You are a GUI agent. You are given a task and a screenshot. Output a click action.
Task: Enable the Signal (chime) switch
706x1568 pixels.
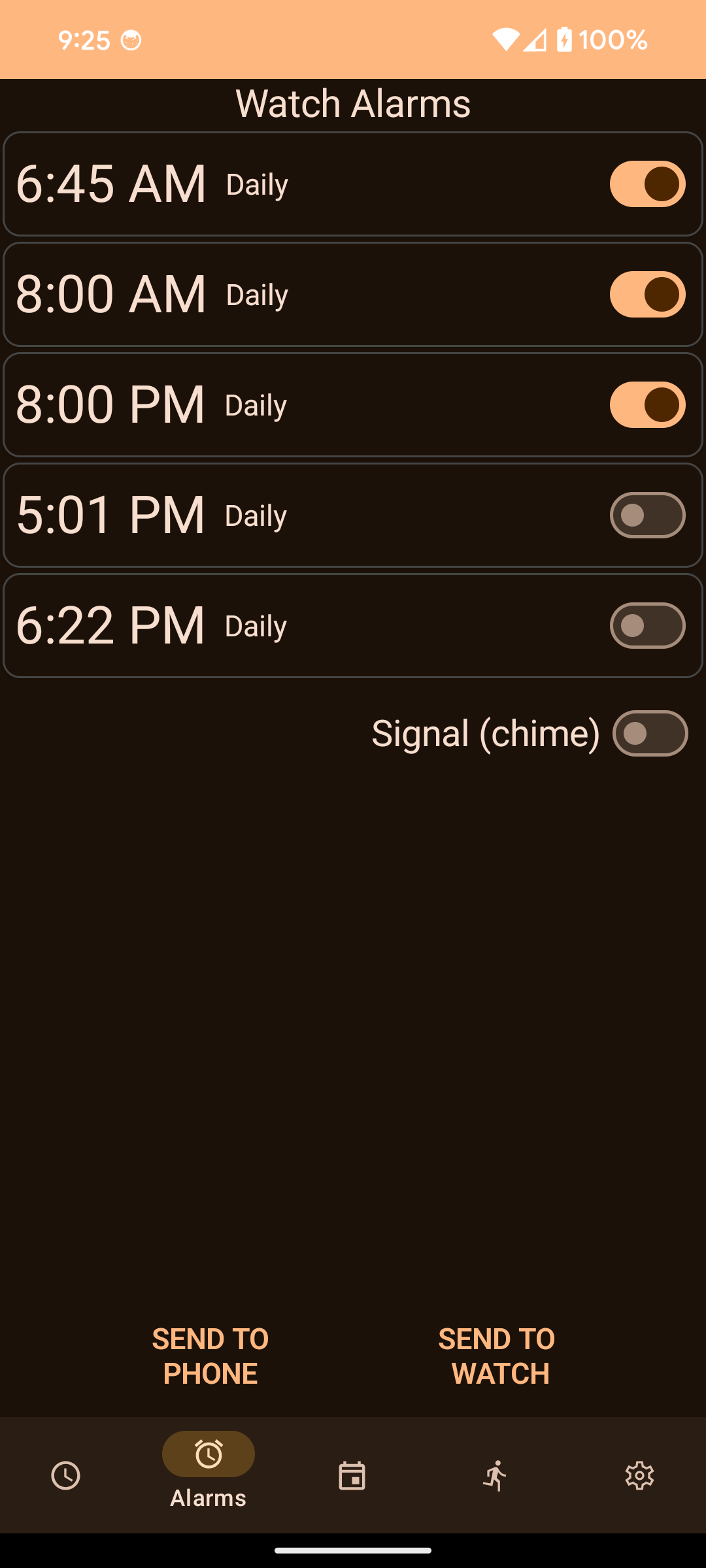(x=650, y=733)
